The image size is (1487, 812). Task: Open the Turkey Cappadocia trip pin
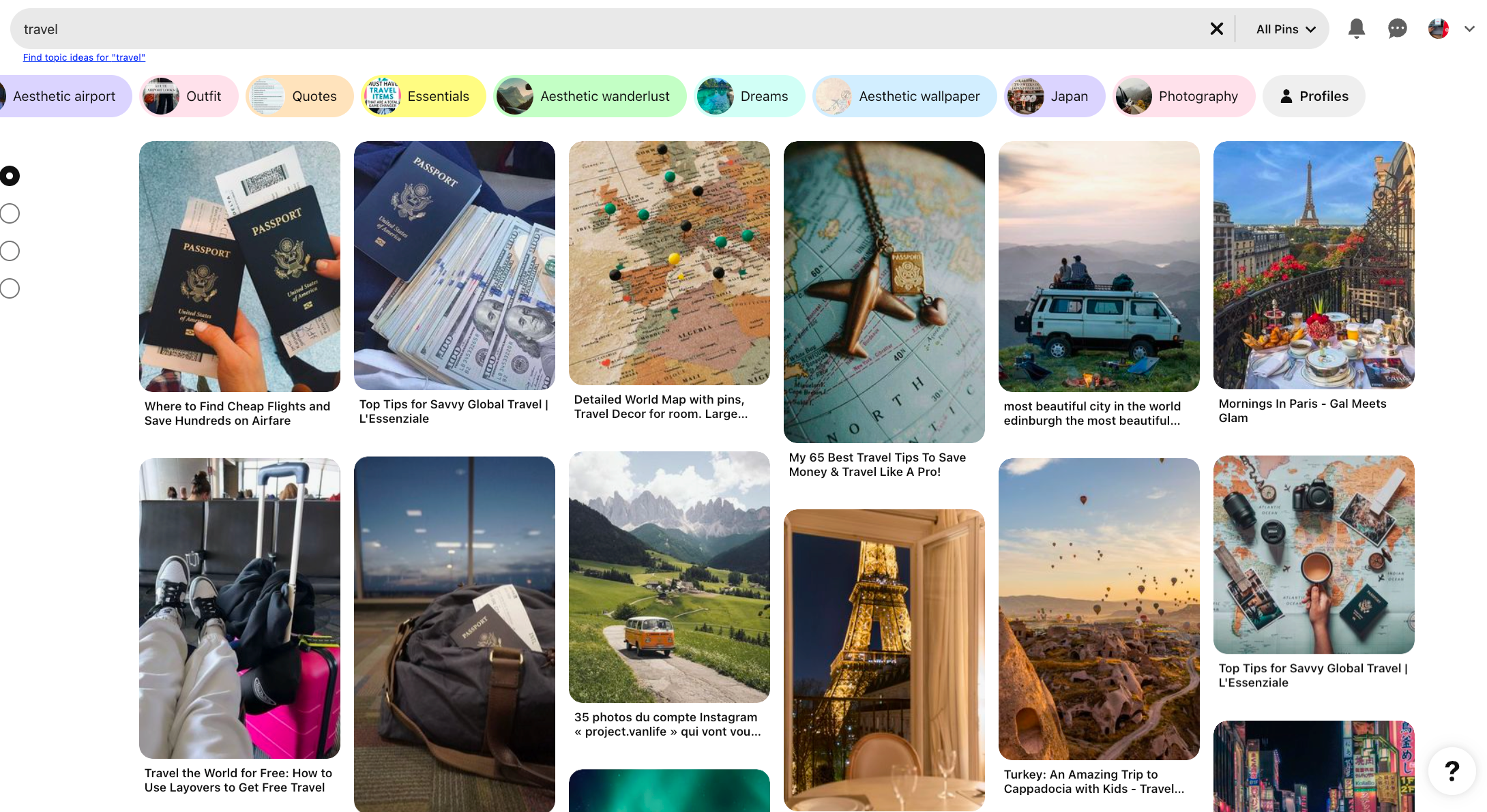pos(1098,608)
